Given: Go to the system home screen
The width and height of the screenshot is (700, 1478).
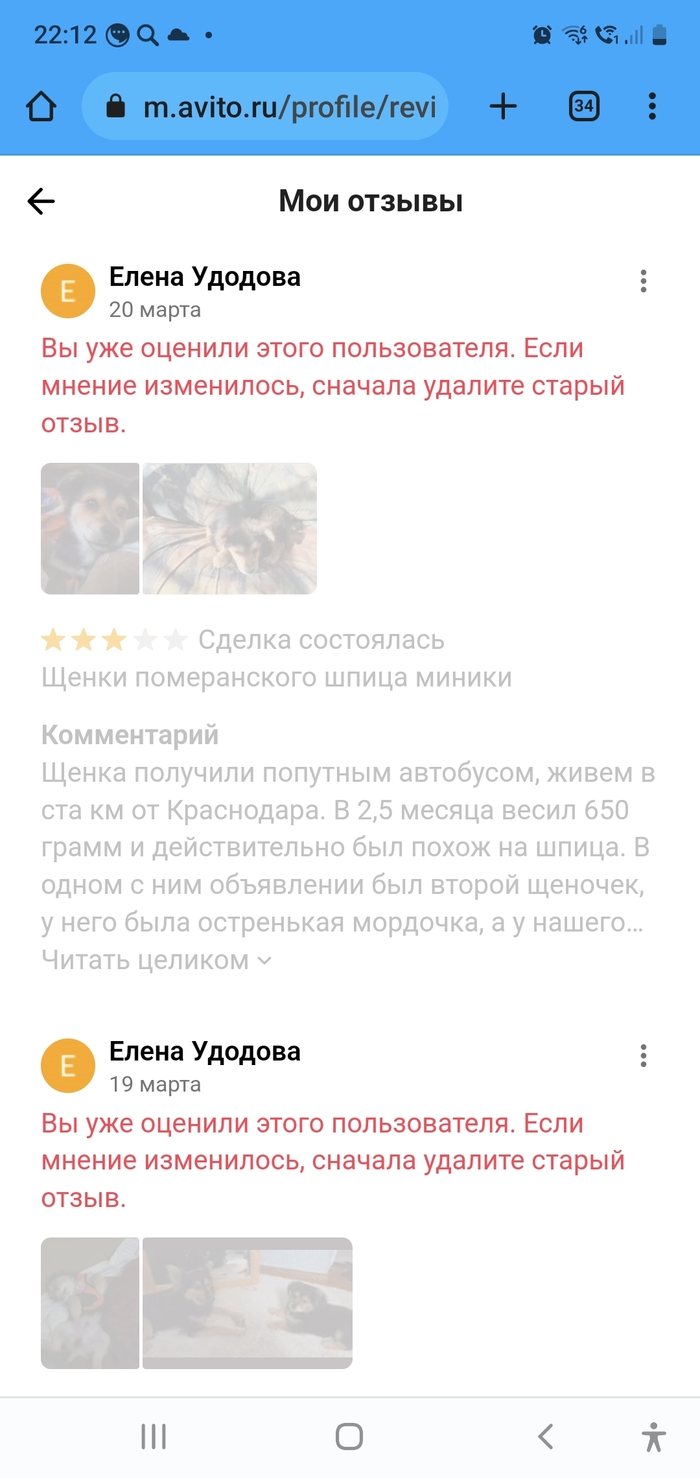Looking at the screenshot, I should (349, 1437).
